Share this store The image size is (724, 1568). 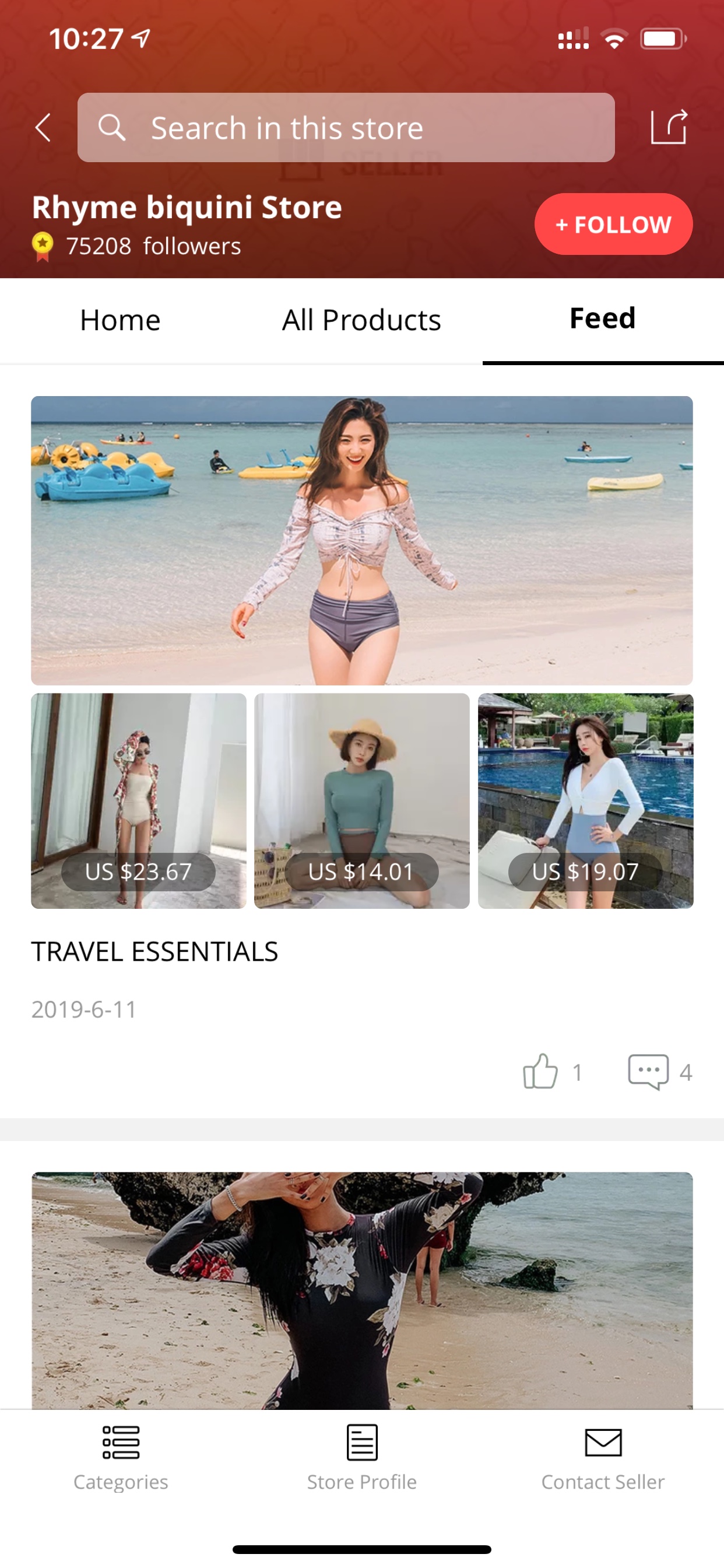tap(669, 127)
